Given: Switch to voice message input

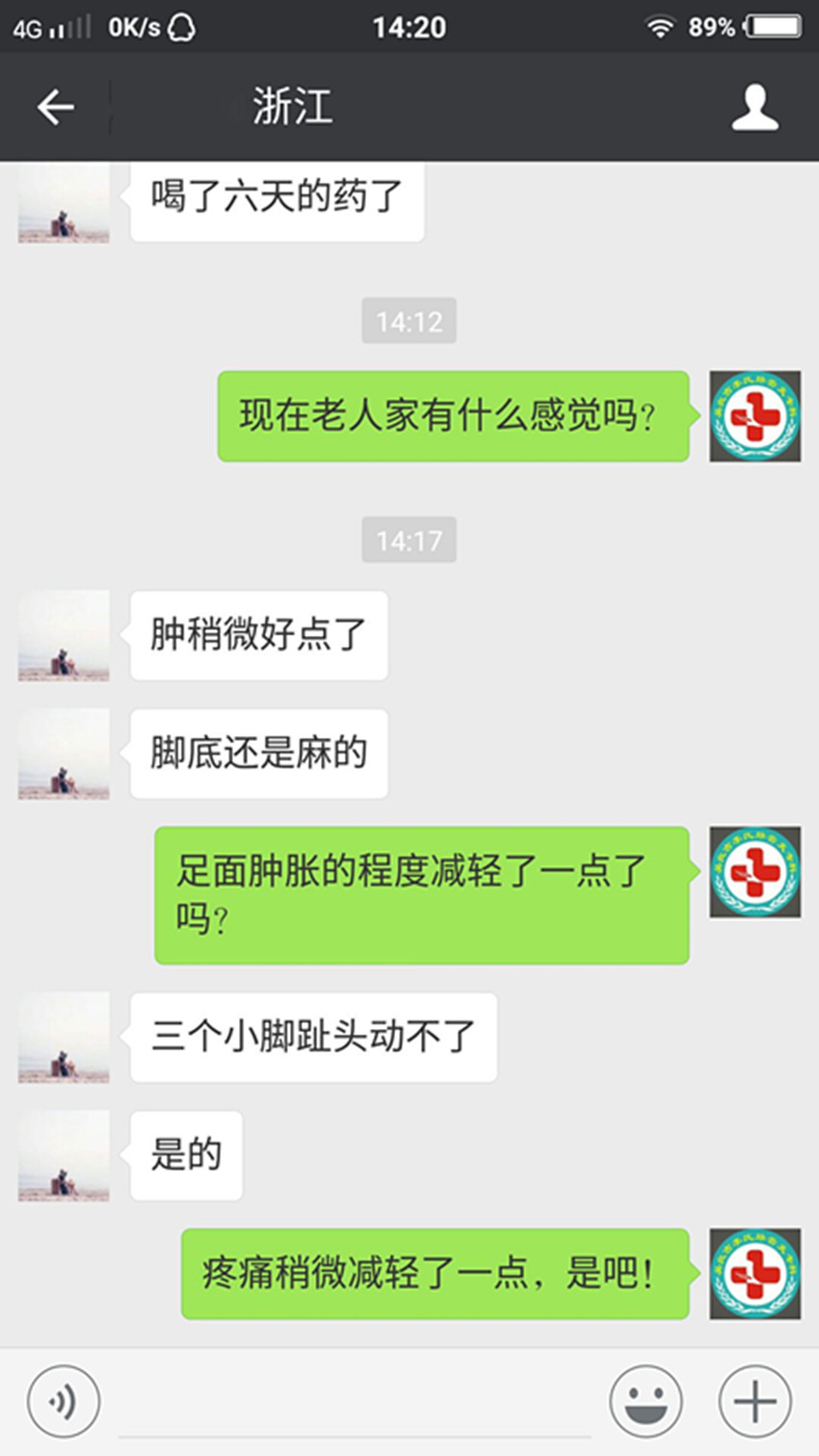Looking at the screenshot, I should coord(64,1401).
